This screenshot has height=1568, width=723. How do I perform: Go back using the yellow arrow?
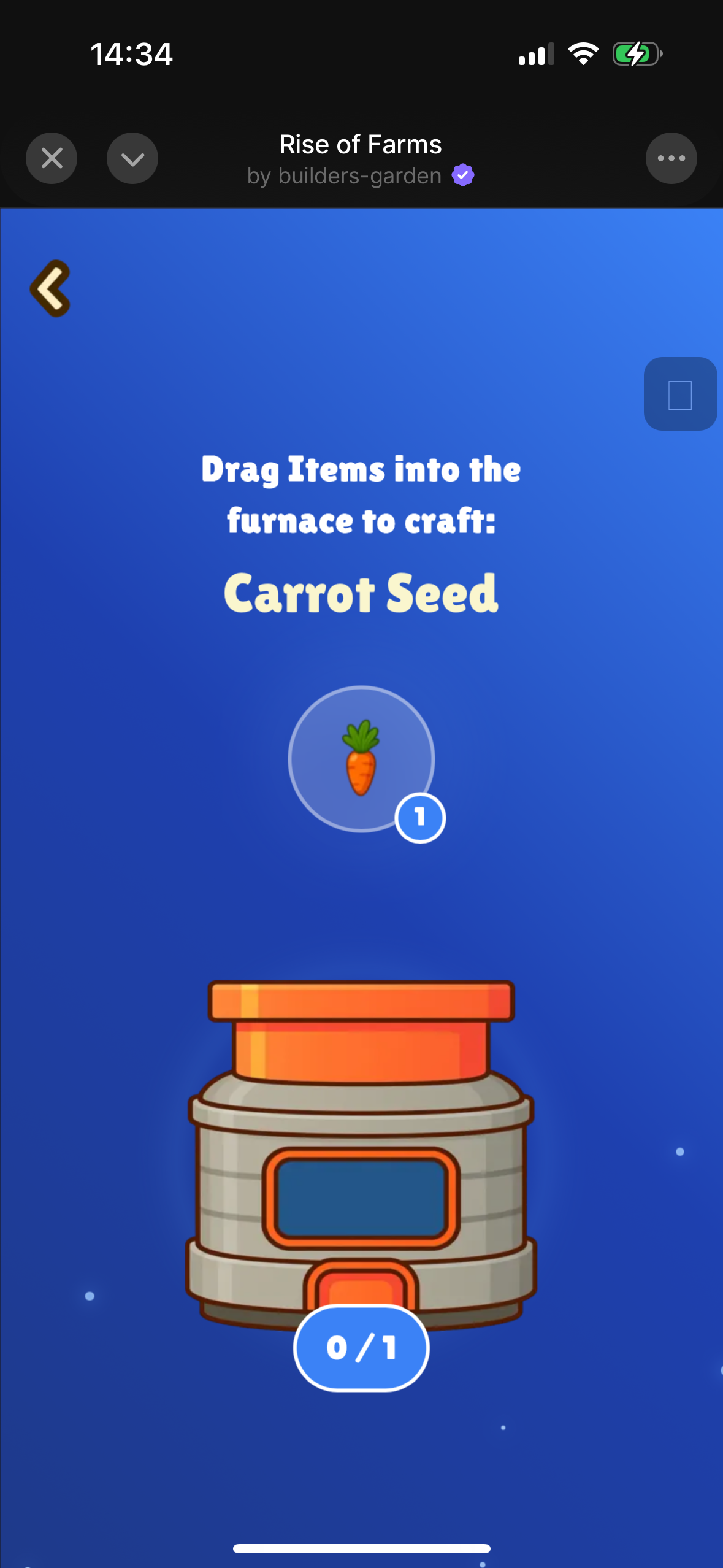point(51,288)
